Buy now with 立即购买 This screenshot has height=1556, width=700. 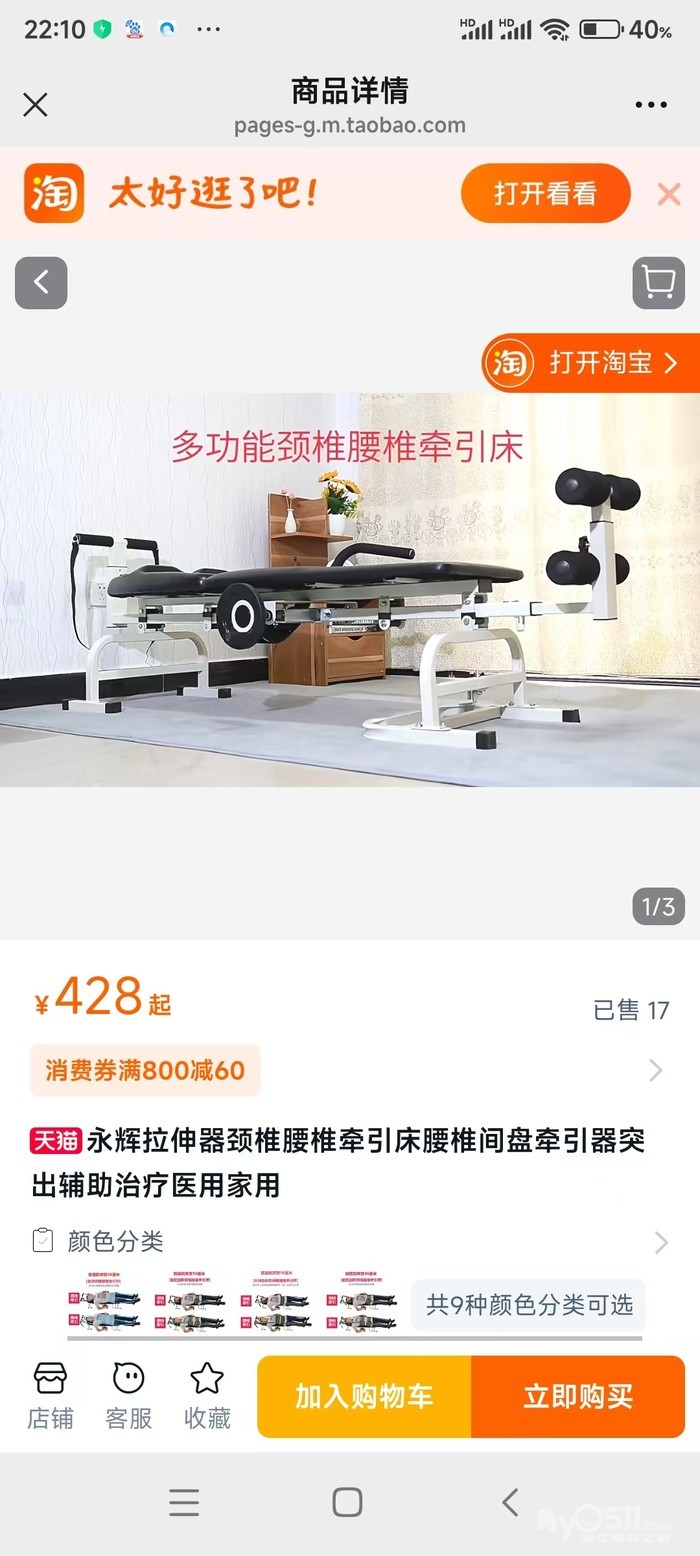pyautogui.click(x=578, y=1397)
